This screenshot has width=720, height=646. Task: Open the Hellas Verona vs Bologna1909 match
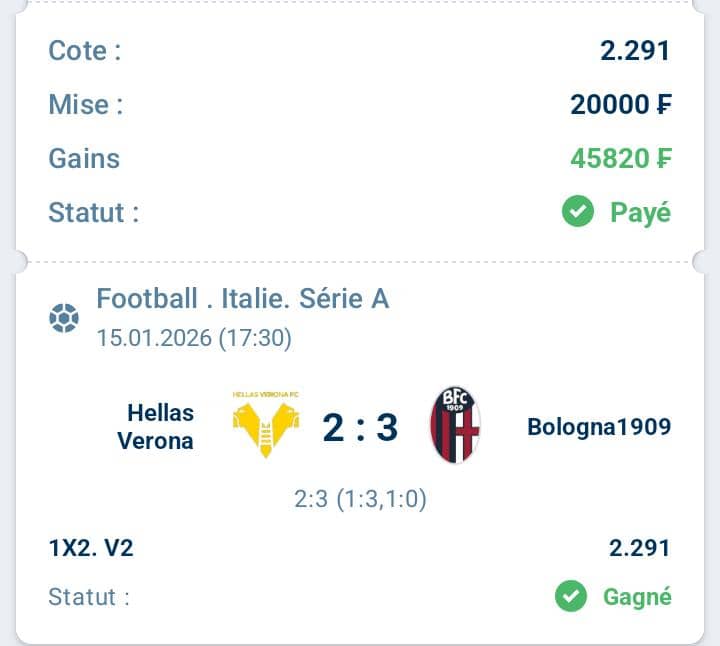click(x=359, y=427)
